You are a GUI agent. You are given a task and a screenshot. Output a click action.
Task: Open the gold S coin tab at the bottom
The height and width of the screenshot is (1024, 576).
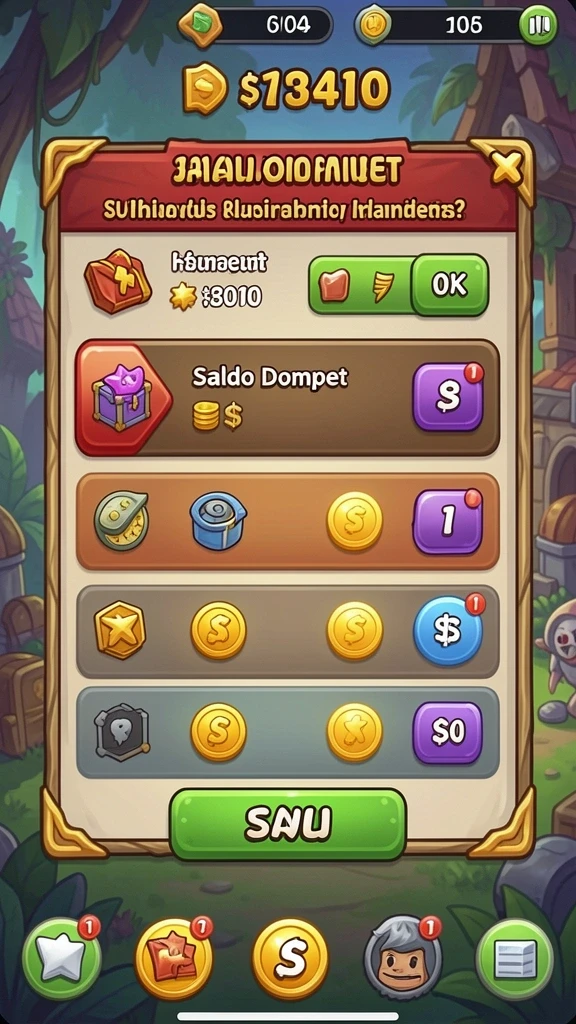tap(290, 959)
